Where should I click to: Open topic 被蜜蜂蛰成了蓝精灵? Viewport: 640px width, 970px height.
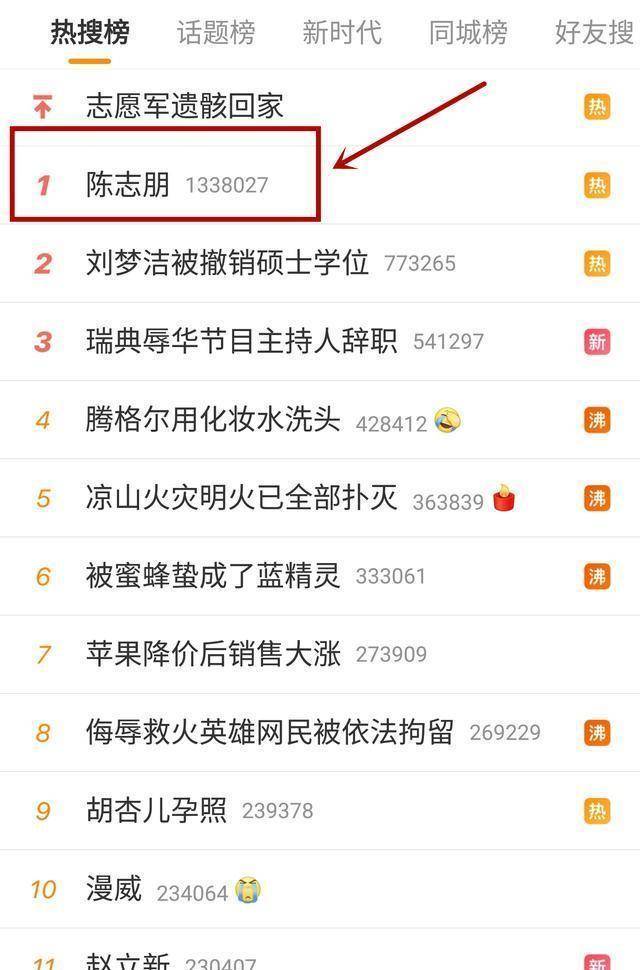pyautogui.click(x=213, y=576)
